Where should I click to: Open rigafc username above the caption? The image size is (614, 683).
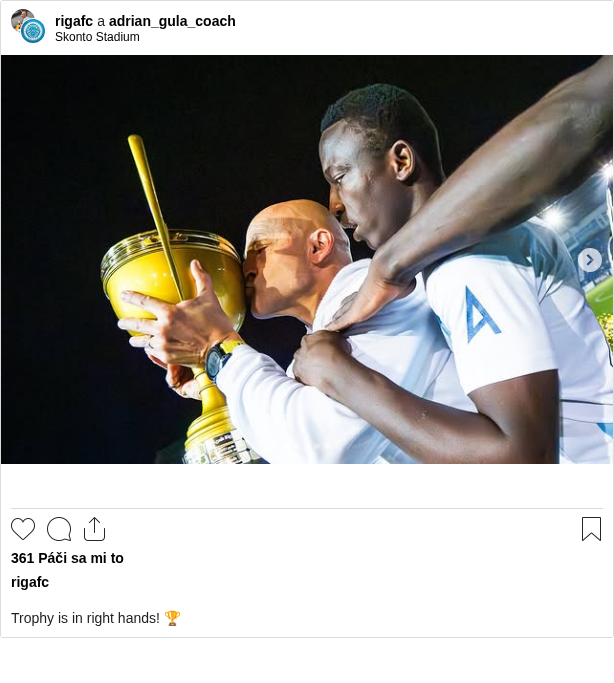pyautogui.click(x=30, y=582)
